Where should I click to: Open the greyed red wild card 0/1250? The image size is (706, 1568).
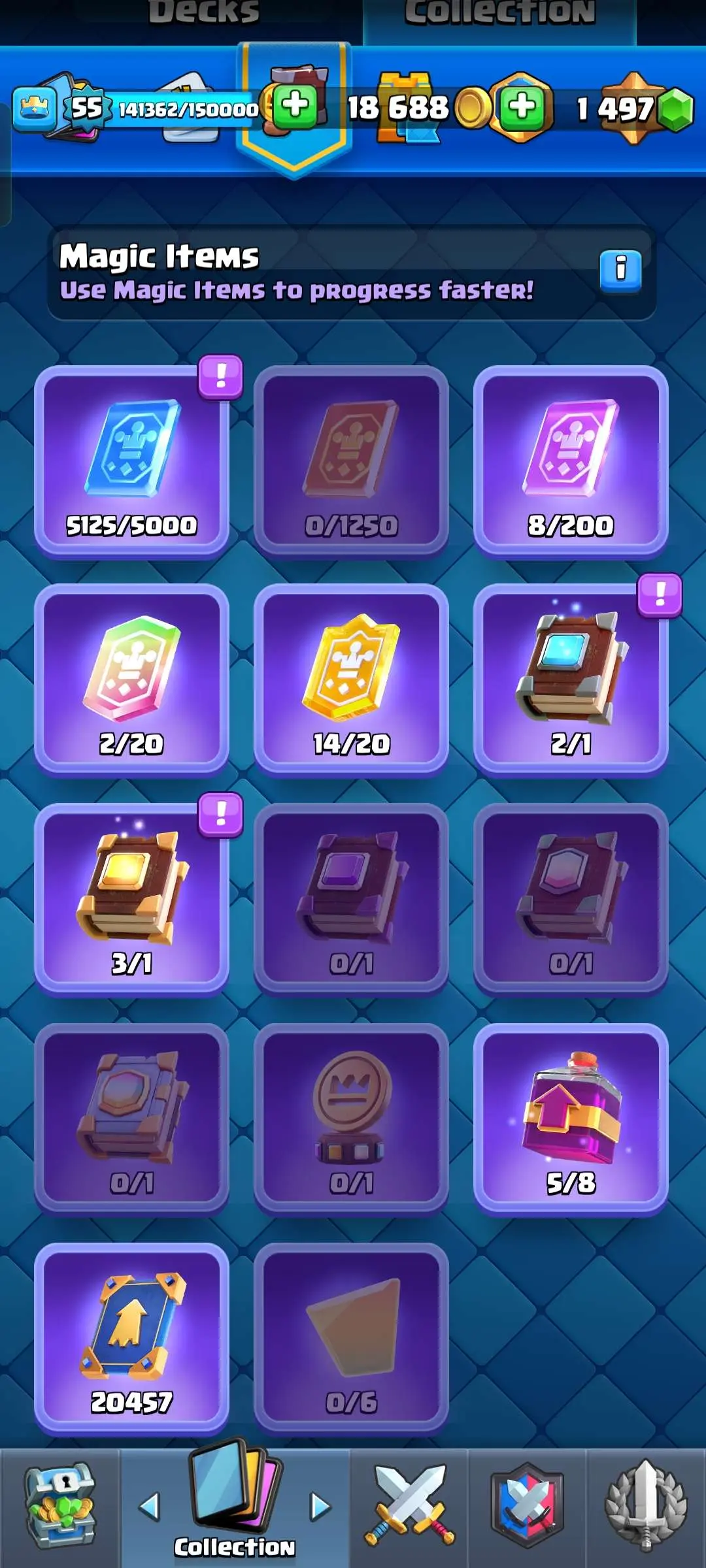pyautogui.click(x=351, y=461)
